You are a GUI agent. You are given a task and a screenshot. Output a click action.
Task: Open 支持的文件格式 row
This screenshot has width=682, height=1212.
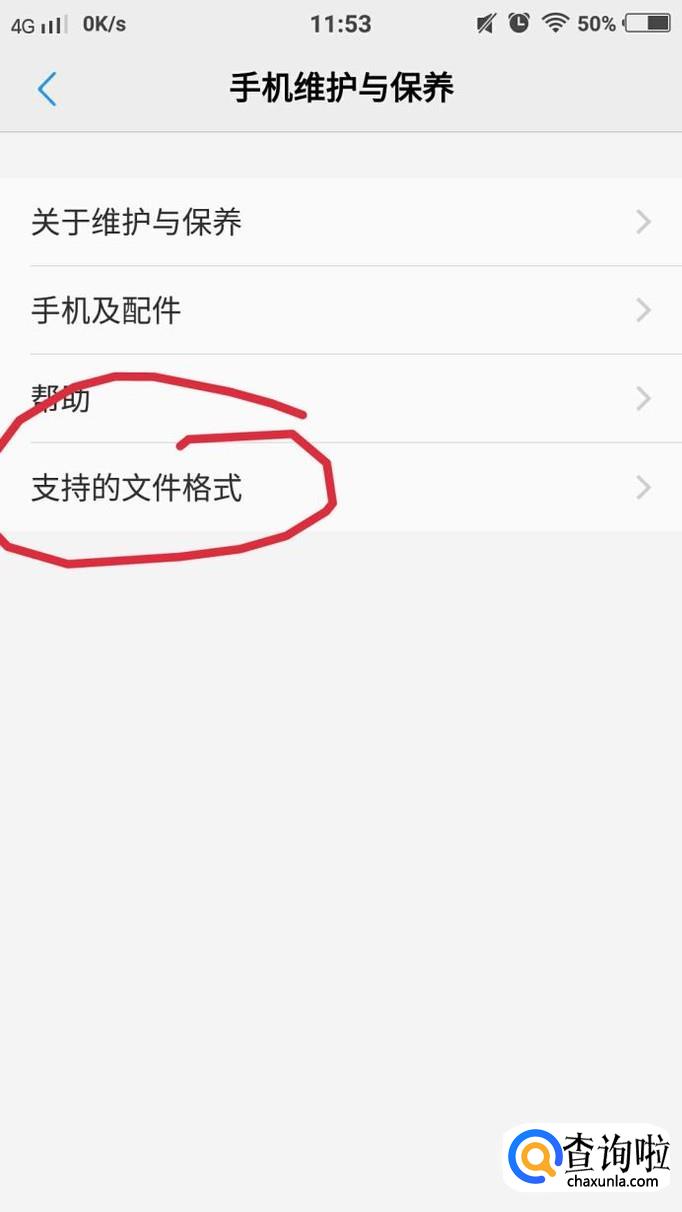pos(340,488)
